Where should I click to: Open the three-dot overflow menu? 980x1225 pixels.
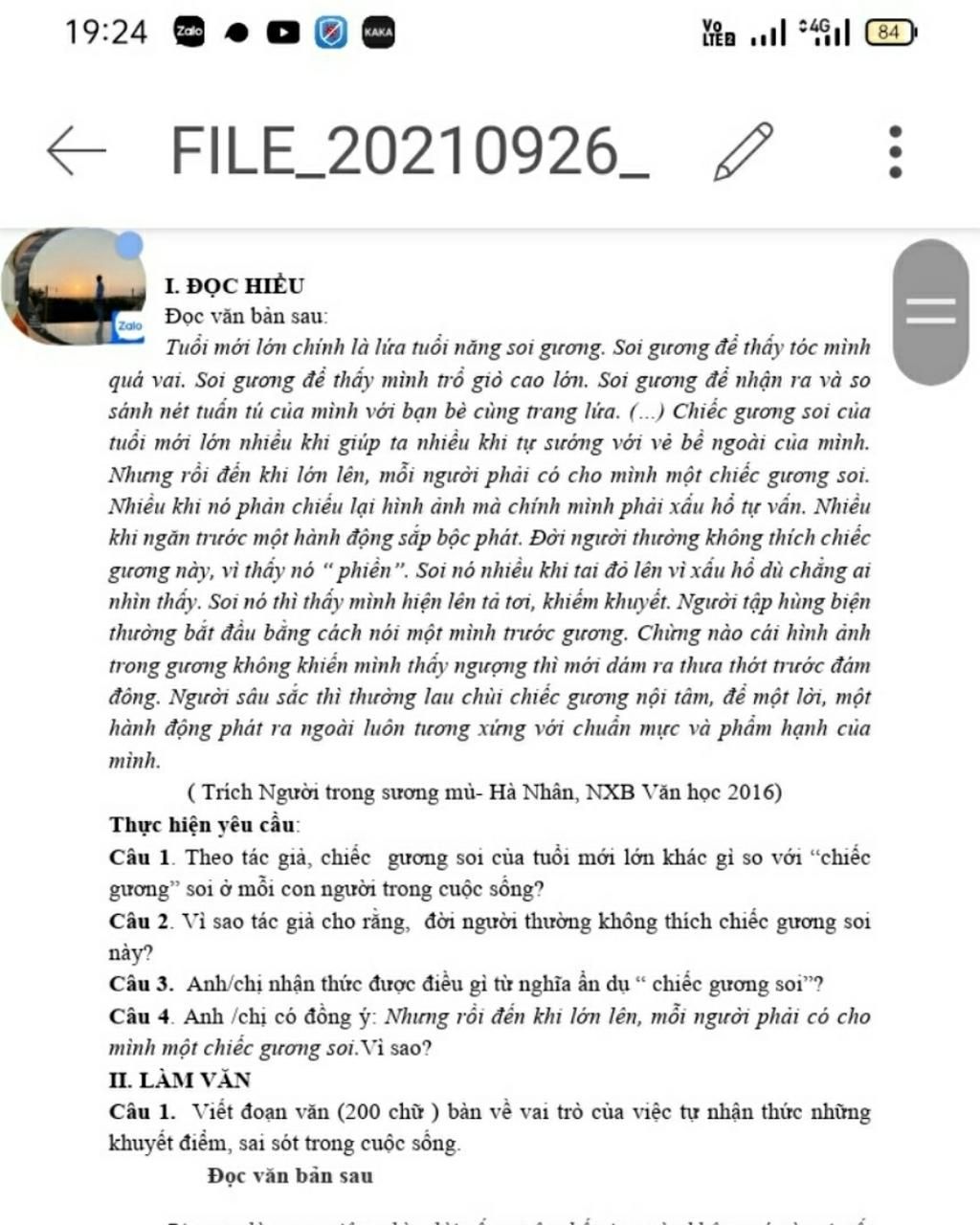pos(895,151)
